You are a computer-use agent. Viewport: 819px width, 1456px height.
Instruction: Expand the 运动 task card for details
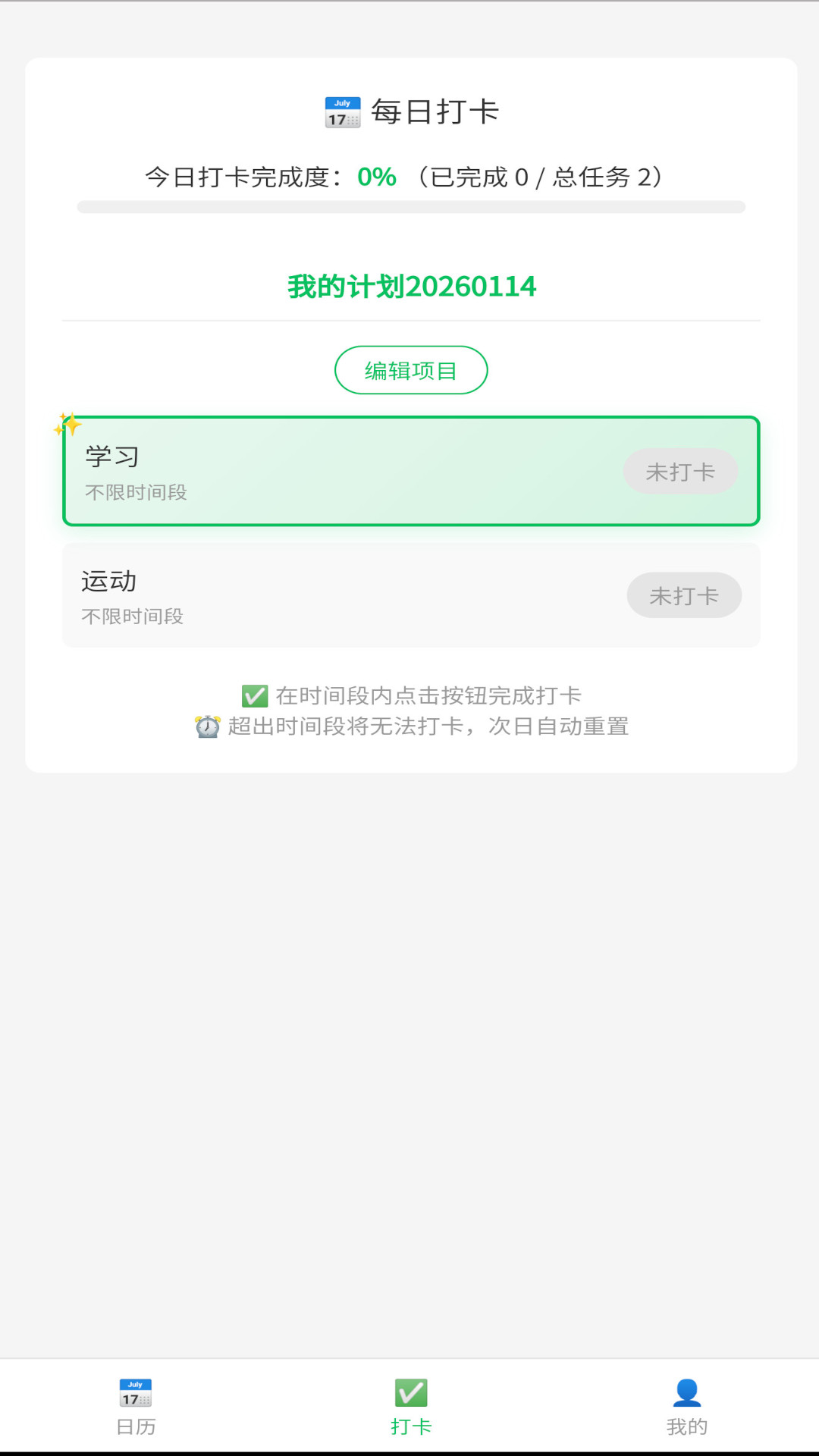[303, 595]
